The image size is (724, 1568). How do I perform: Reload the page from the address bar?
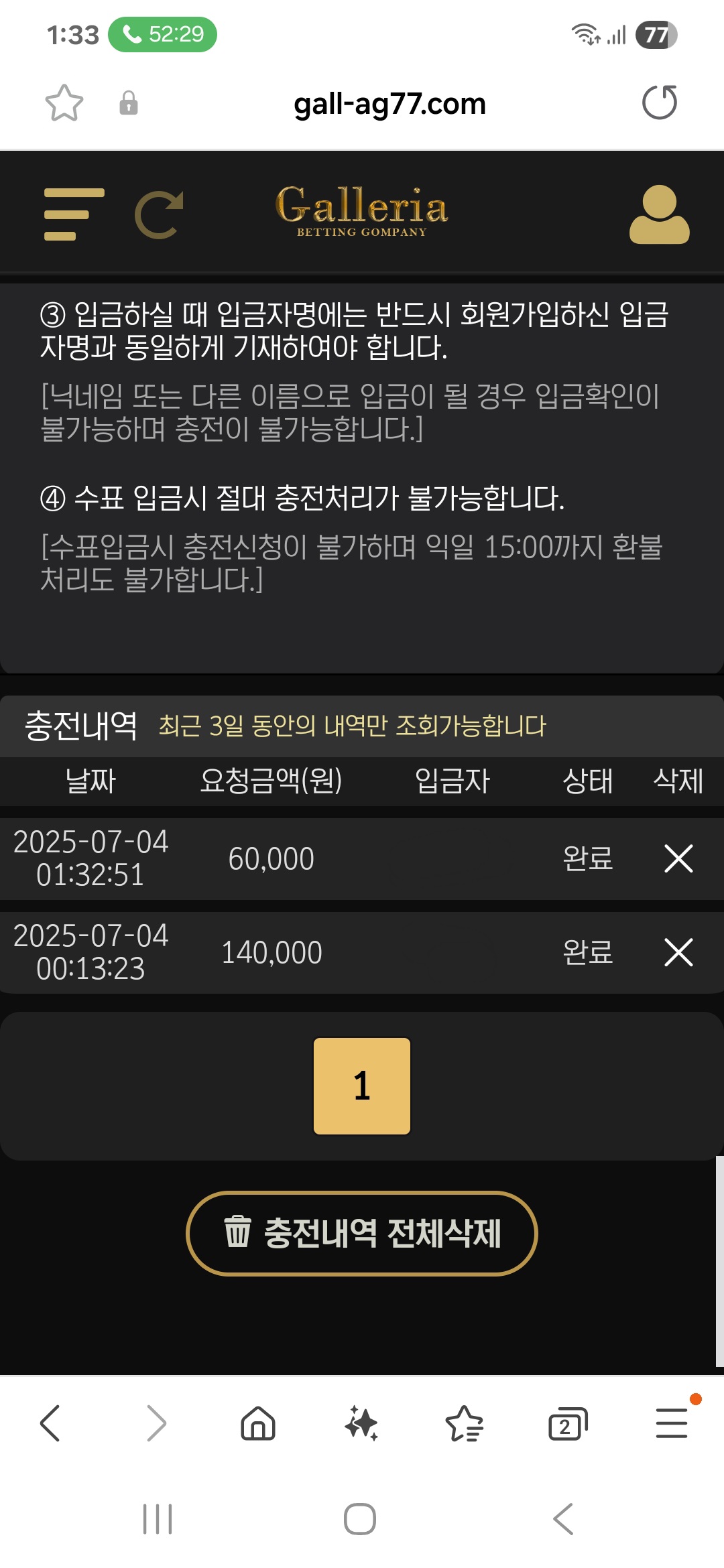click(x=660, y=103)
